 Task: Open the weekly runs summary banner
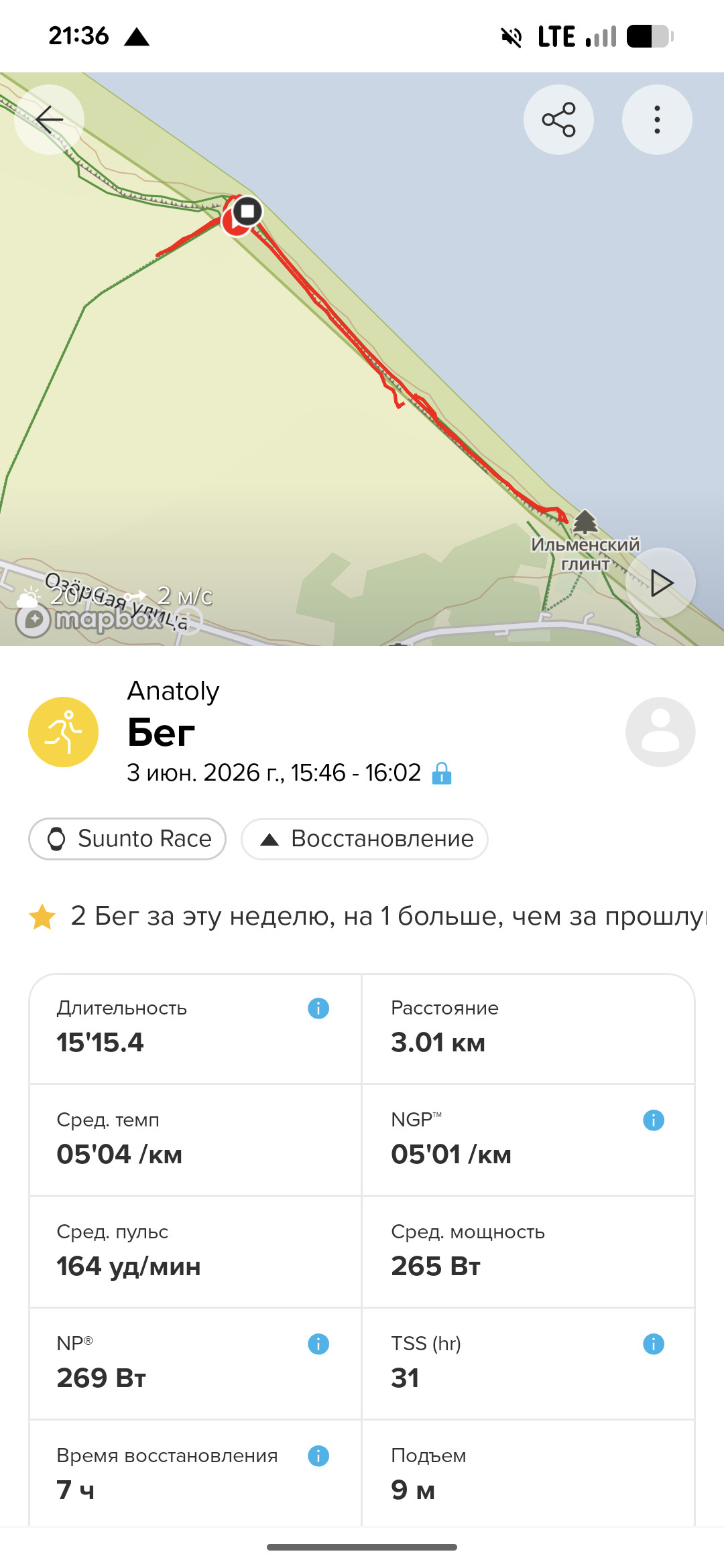click(x=367, y=916)
